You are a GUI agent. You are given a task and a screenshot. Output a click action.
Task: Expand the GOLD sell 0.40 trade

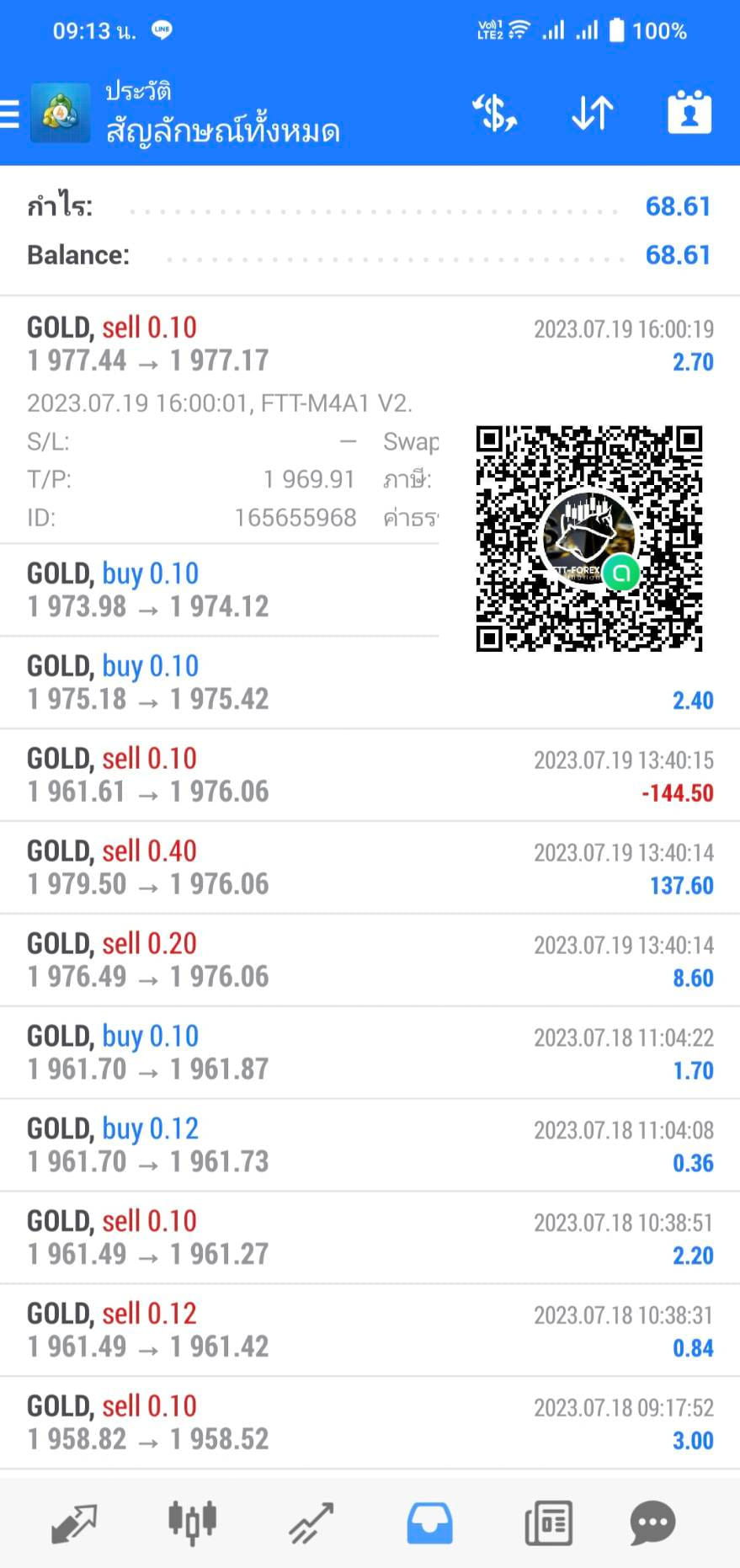[370, 868]
